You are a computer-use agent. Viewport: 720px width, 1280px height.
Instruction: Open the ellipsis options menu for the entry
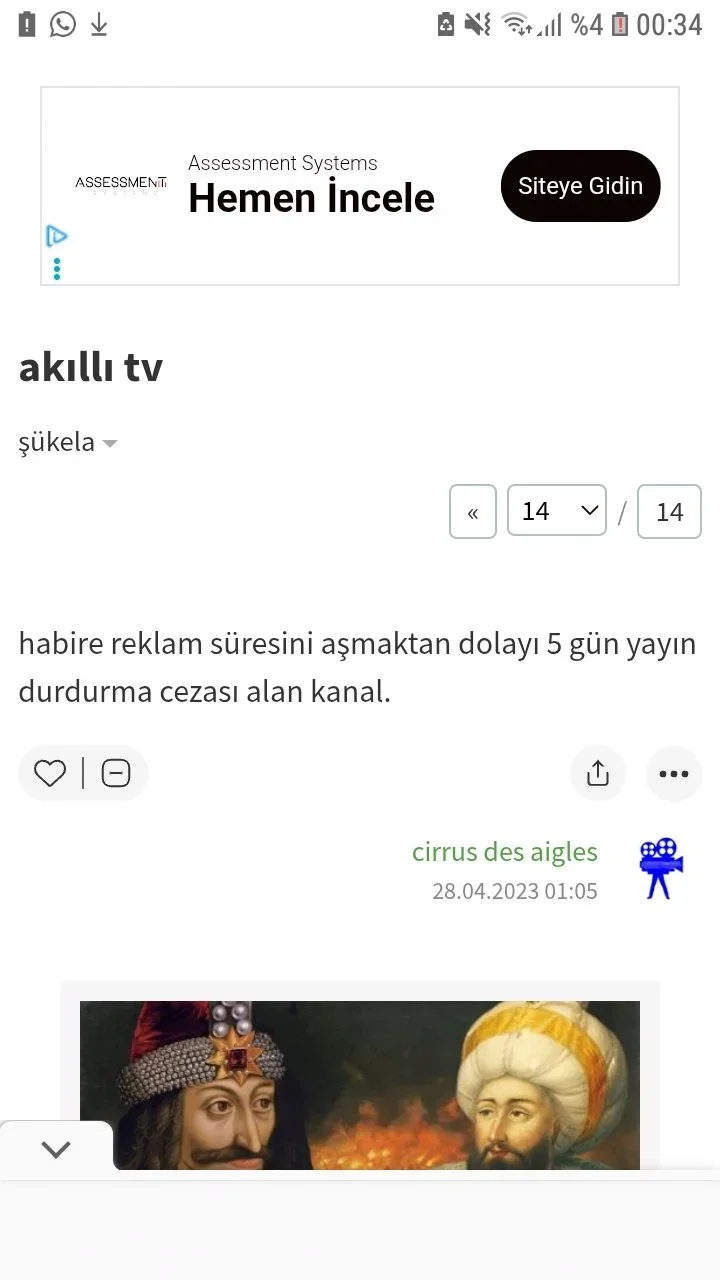pyautogui.click(x=673, y=772)
